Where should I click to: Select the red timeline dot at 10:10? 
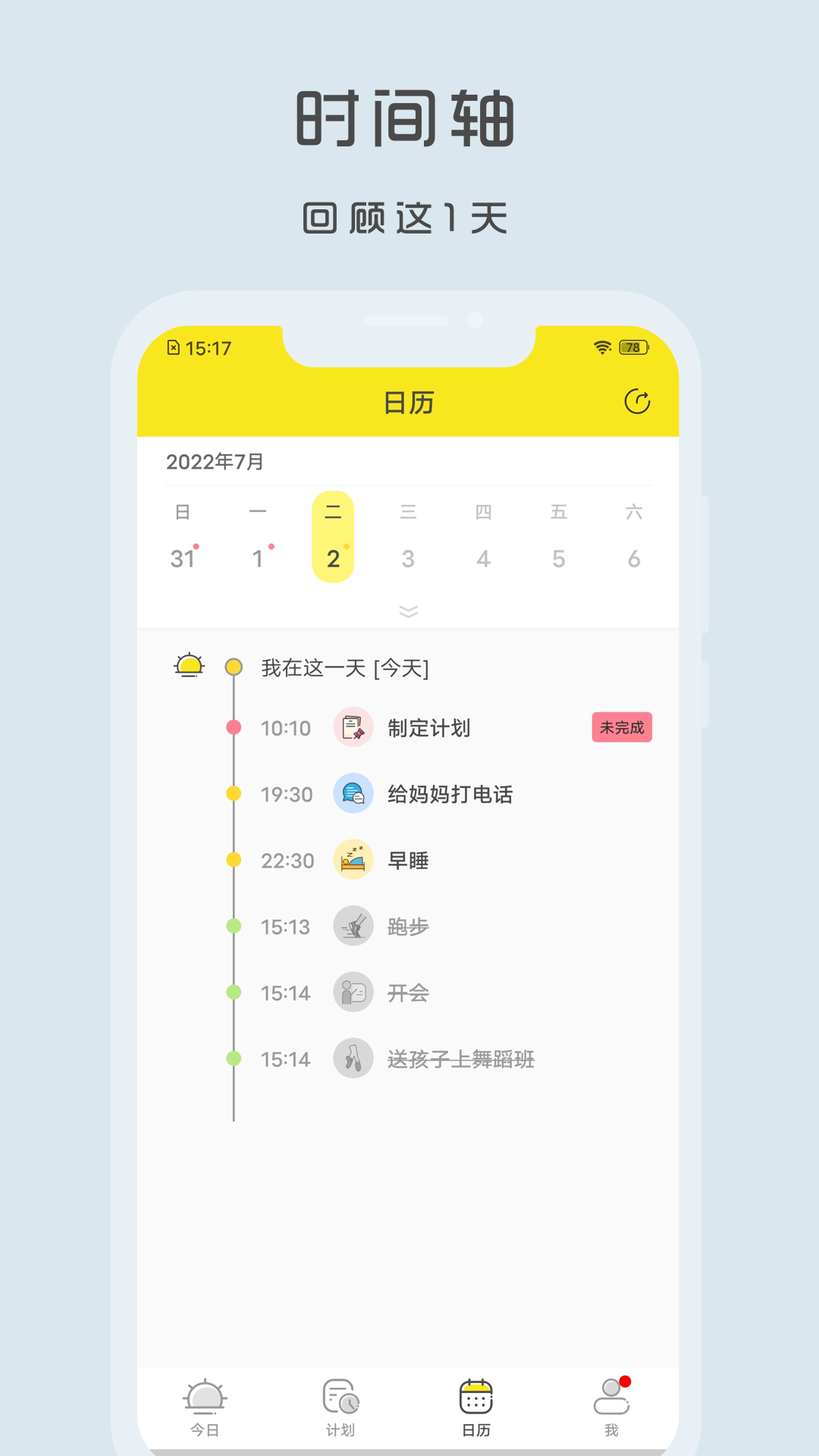pos(234,726)
